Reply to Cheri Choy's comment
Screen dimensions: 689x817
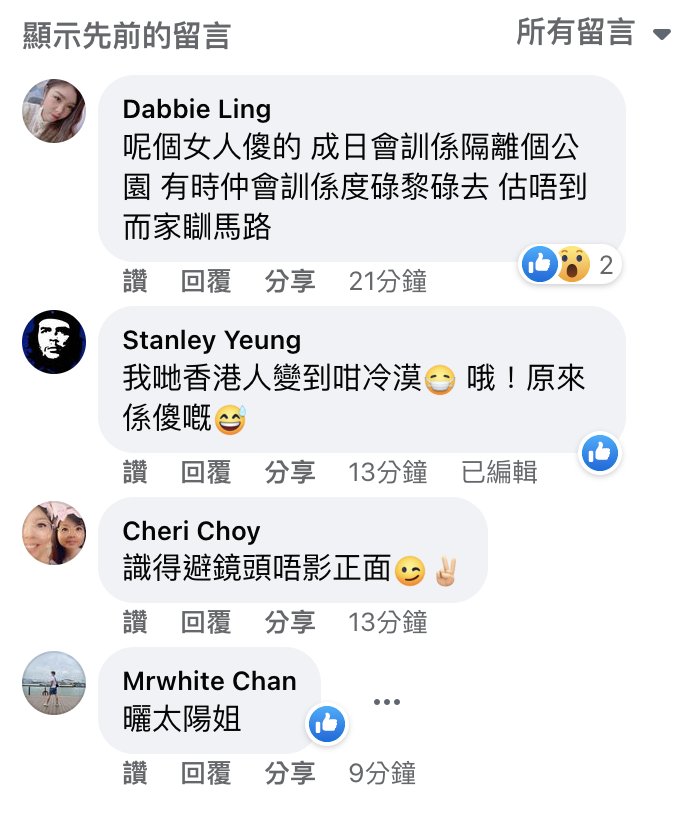tap(206, 623)
